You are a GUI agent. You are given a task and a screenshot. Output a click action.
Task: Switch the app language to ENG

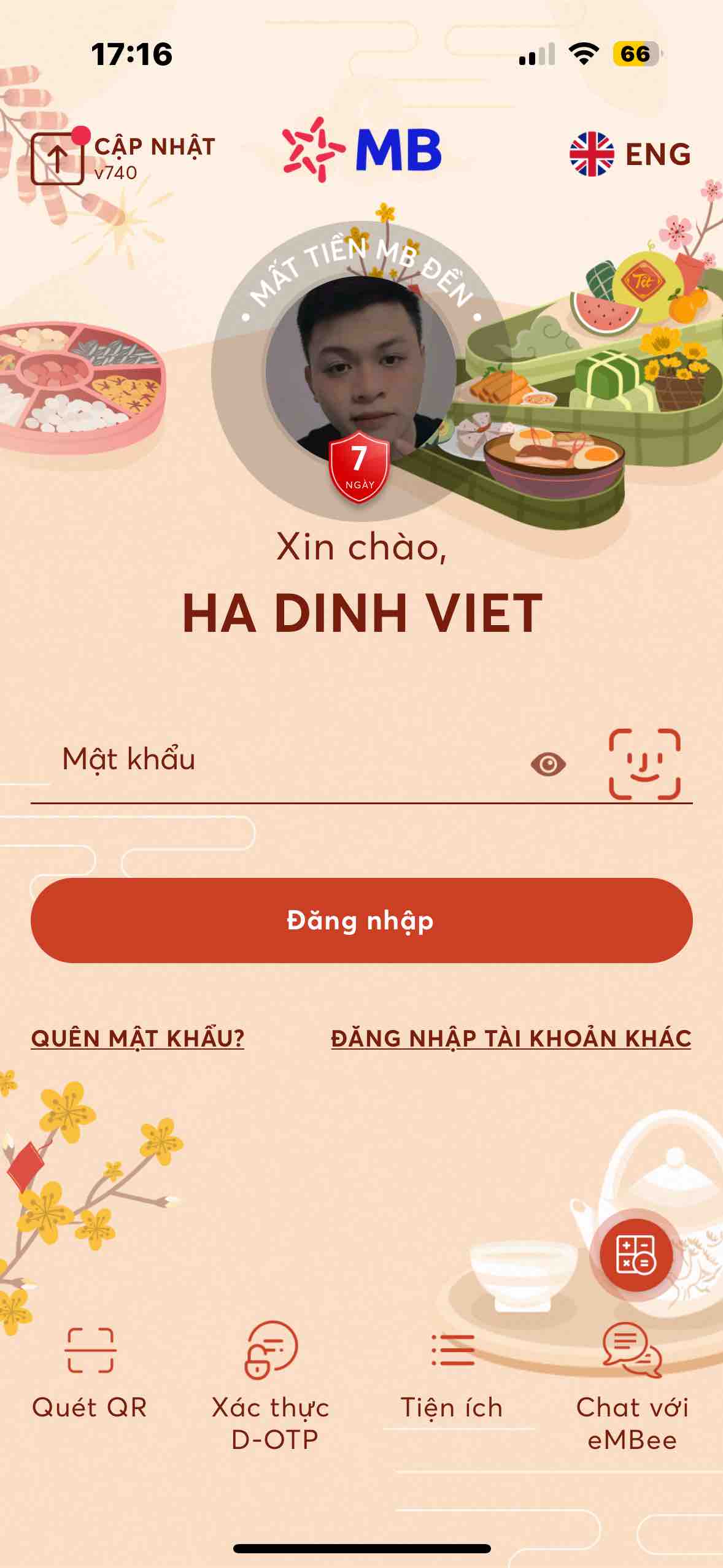coord(630,154)
